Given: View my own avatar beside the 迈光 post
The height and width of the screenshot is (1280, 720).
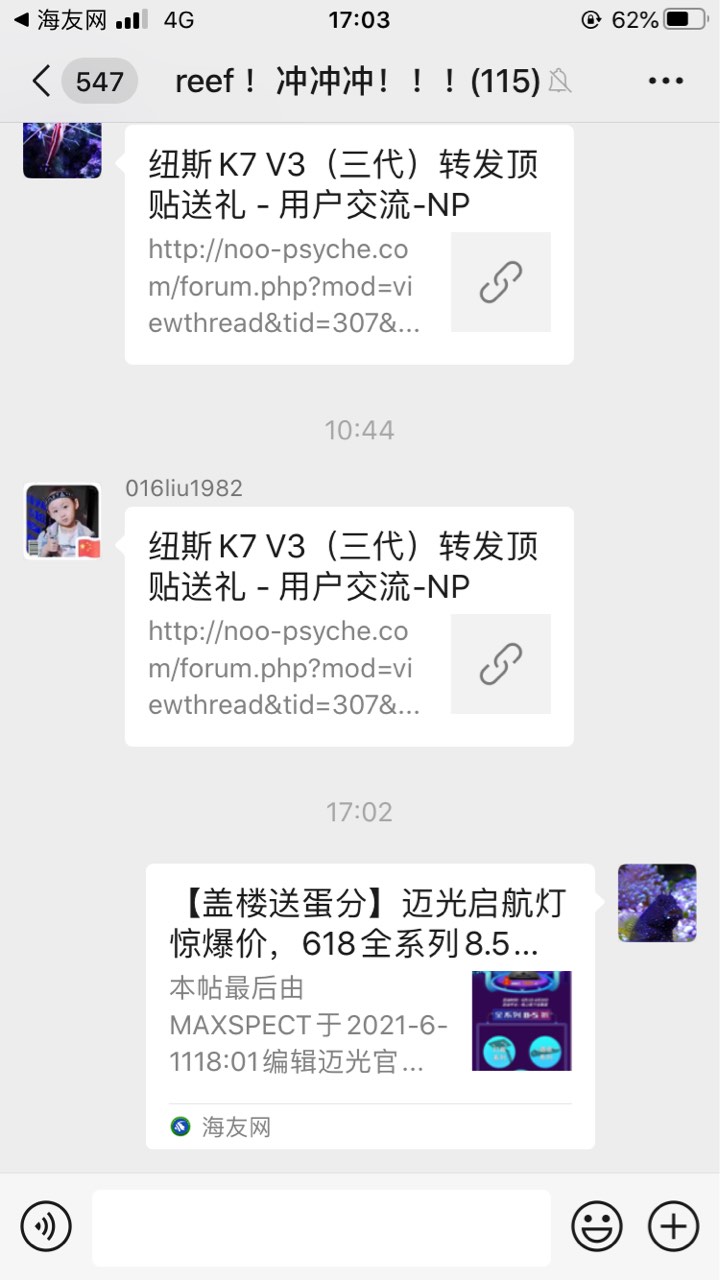Looking at the screenshot, I should [x=657, y=903].
